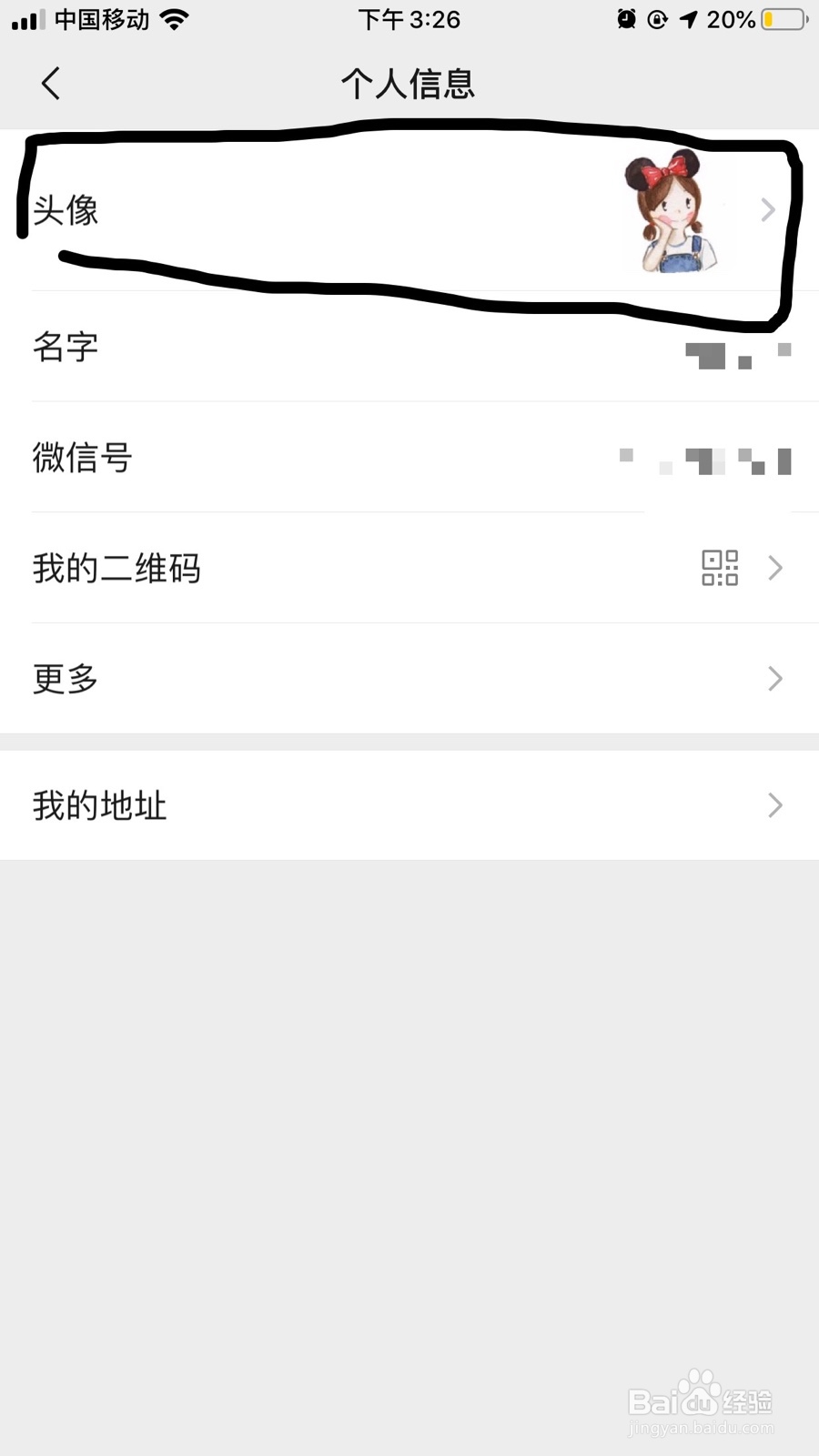Select the 头像 label row
This screenshot has width=819, height=1456.
64,210
